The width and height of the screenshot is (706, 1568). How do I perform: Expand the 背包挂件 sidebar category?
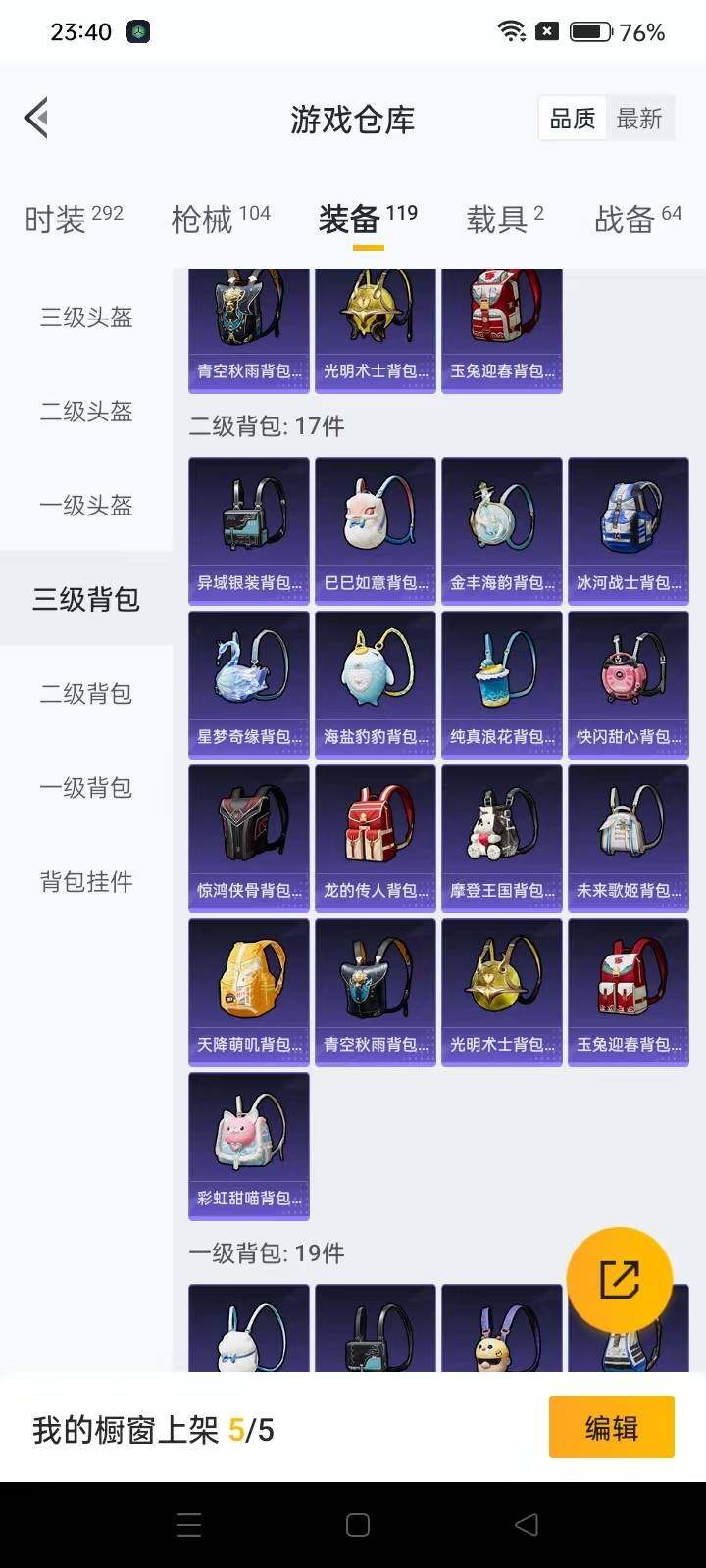point(86,881)
